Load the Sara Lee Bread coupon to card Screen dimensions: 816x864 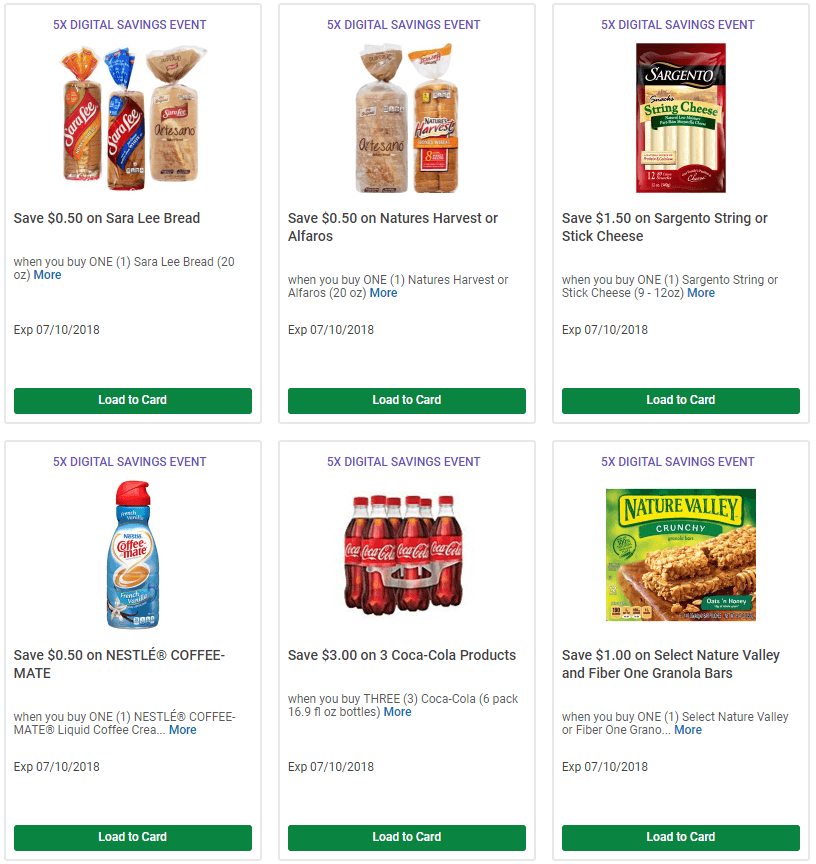133,401
